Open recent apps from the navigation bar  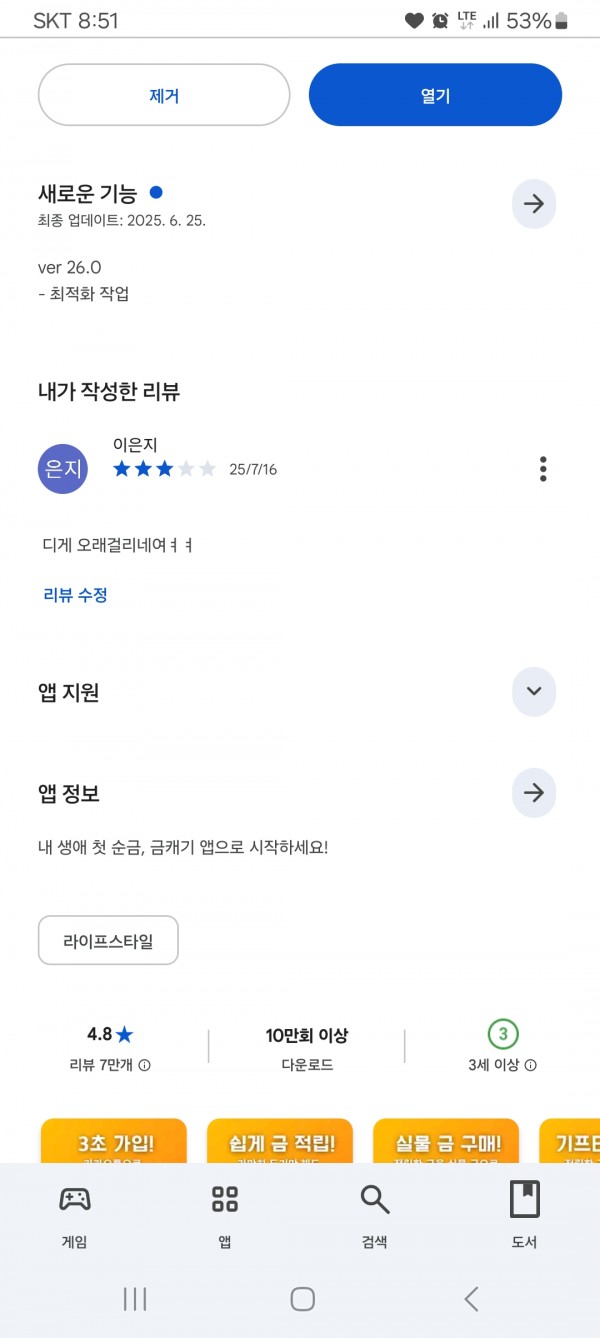(x=135, y=1299)
